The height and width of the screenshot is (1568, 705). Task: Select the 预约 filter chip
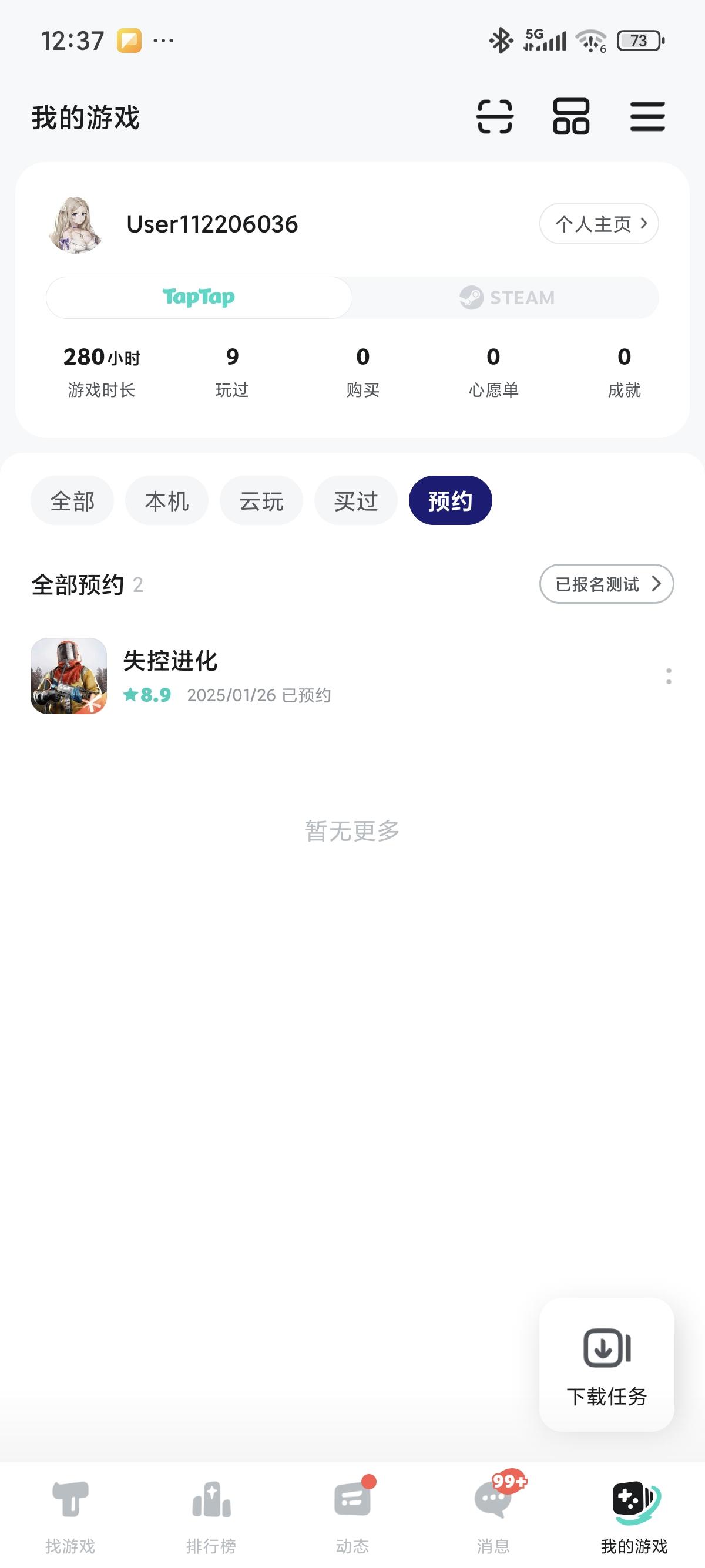(451, 501)
